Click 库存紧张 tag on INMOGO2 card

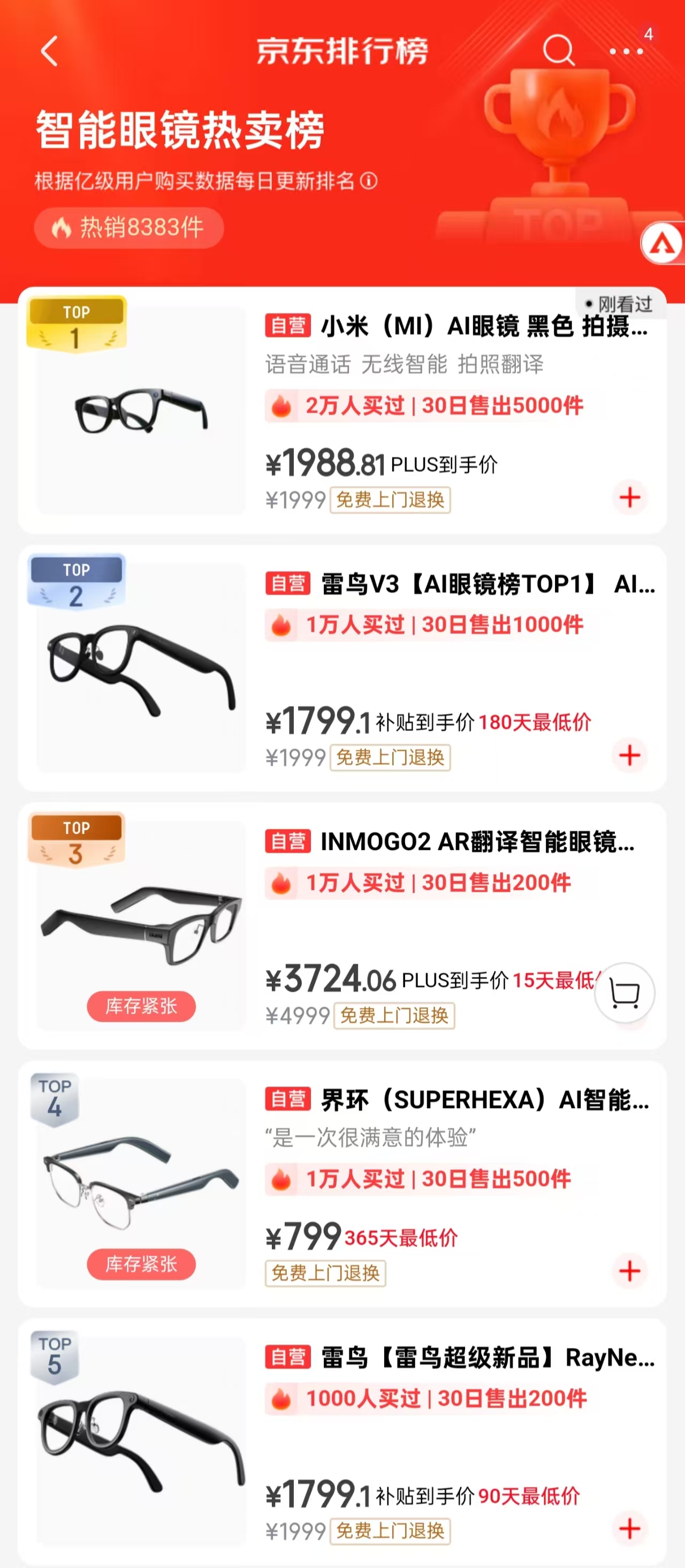(141, 1007)
